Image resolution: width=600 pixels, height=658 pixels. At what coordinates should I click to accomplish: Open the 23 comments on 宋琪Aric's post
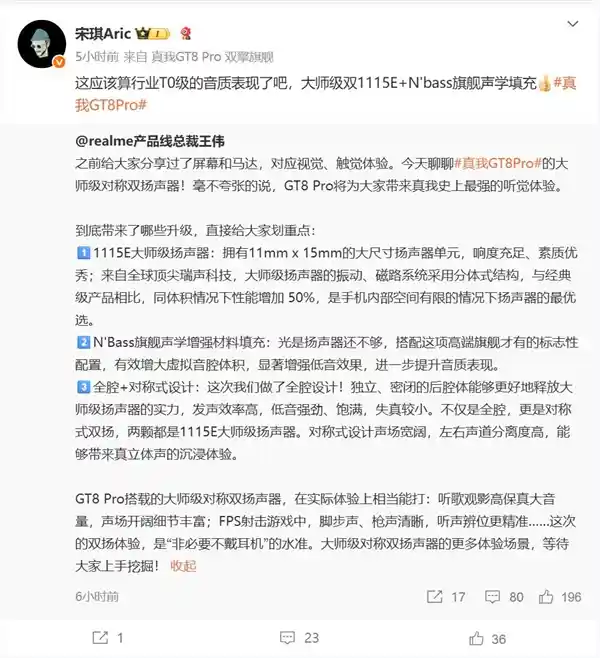pyautogui.click(x=300, y=637)
